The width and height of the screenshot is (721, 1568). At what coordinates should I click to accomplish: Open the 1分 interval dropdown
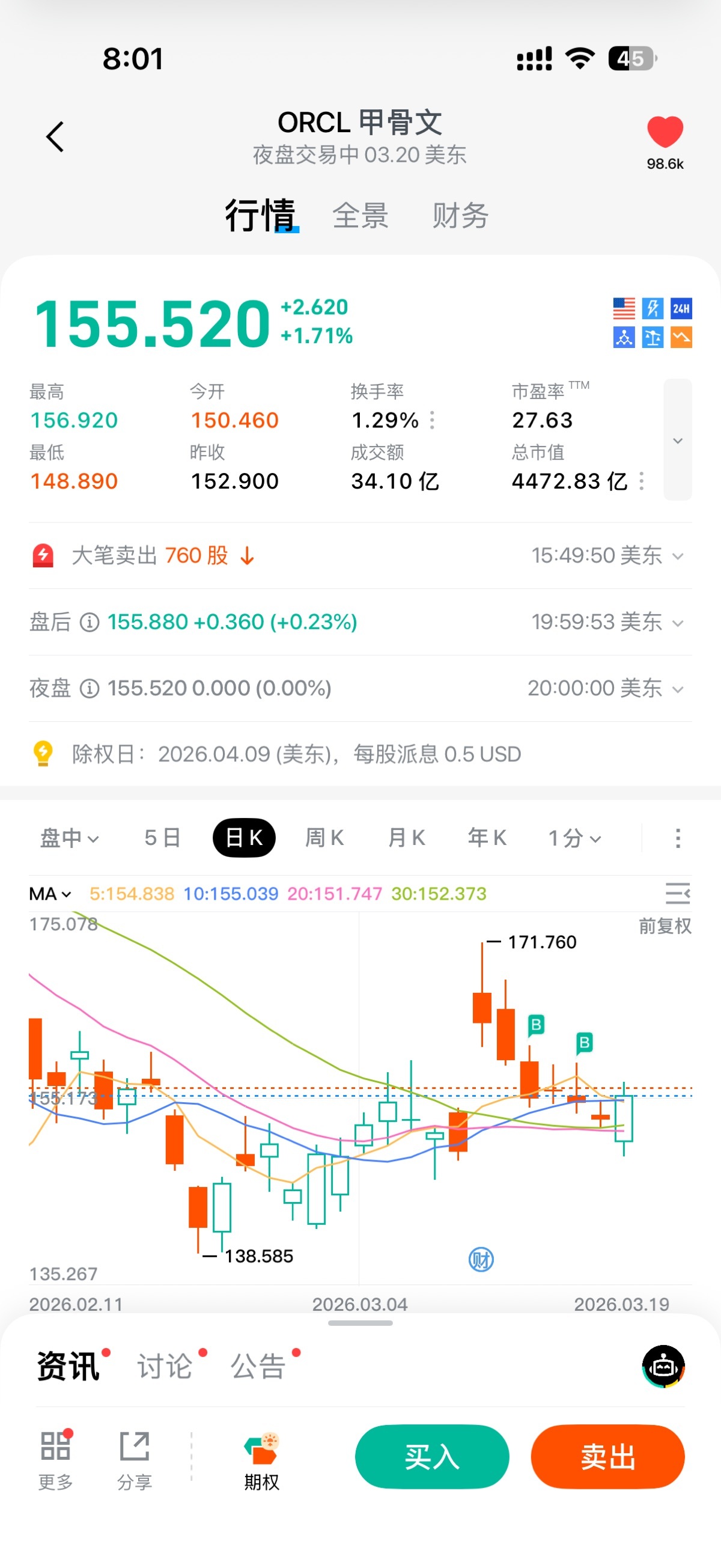point(574,838)
